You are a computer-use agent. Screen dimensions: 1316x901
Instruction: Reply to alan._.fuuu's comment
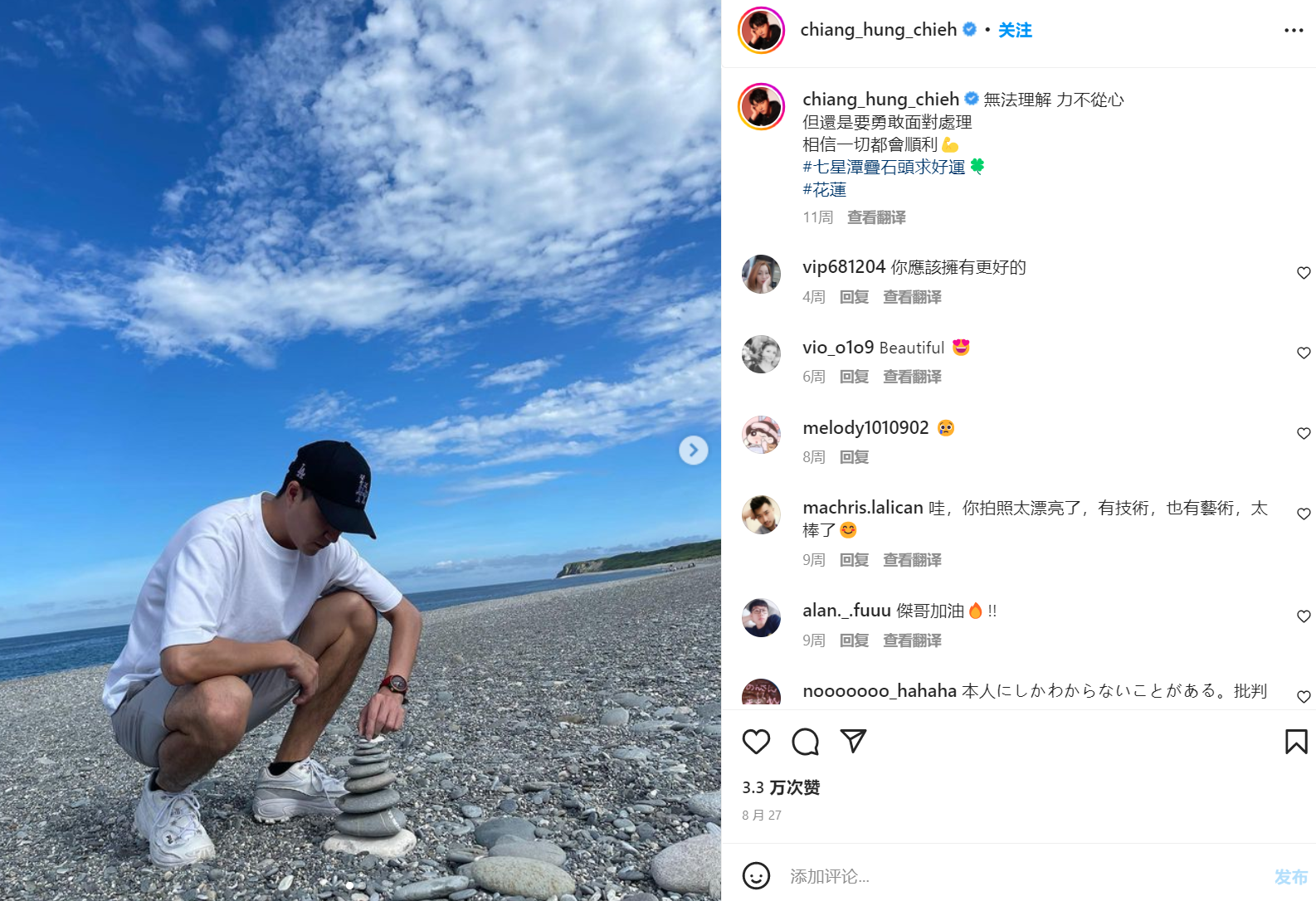[x=854, y=640]
